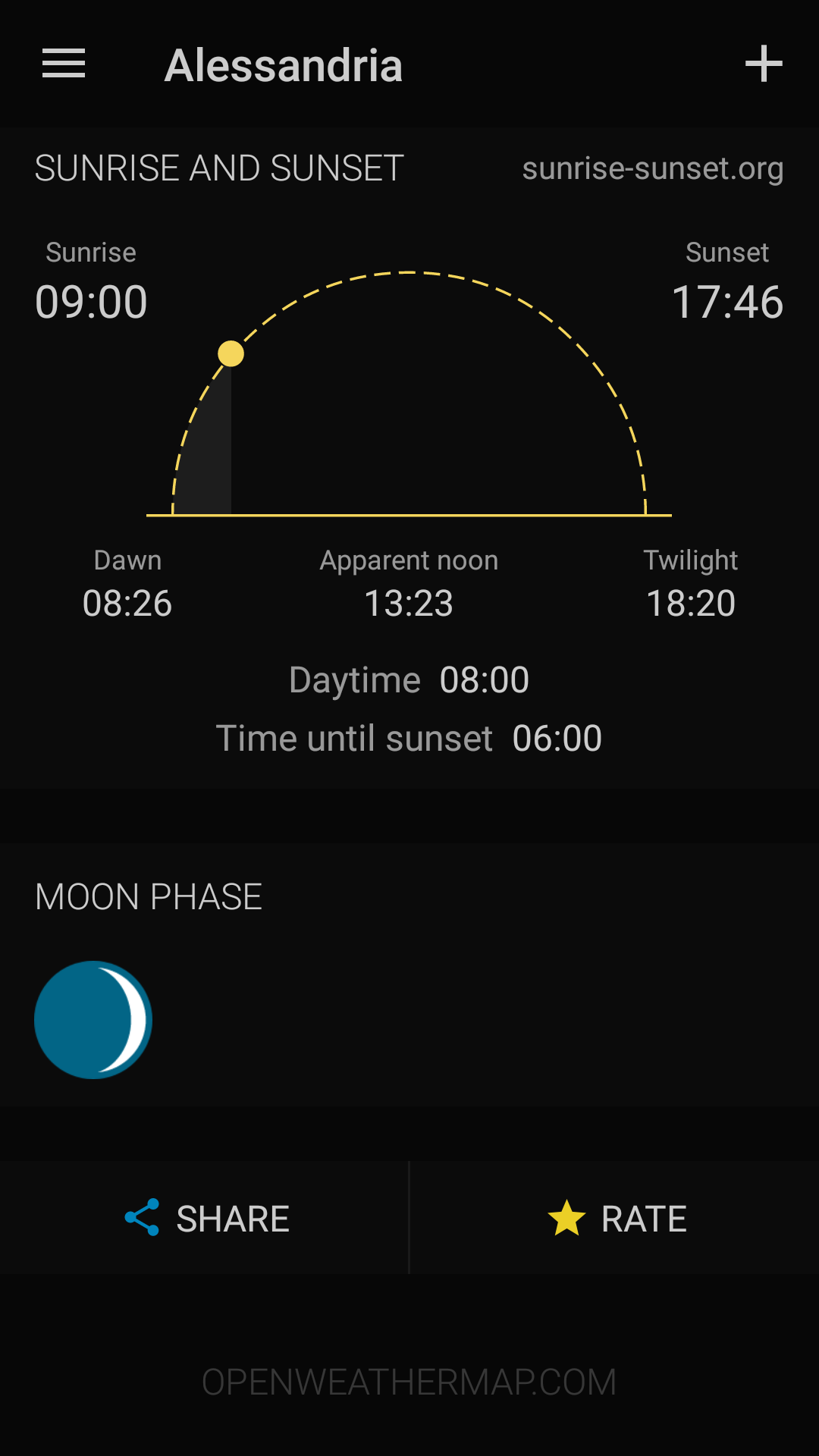Open the hamburger drawer menu

pyautogui.click(x=64, y=64)
